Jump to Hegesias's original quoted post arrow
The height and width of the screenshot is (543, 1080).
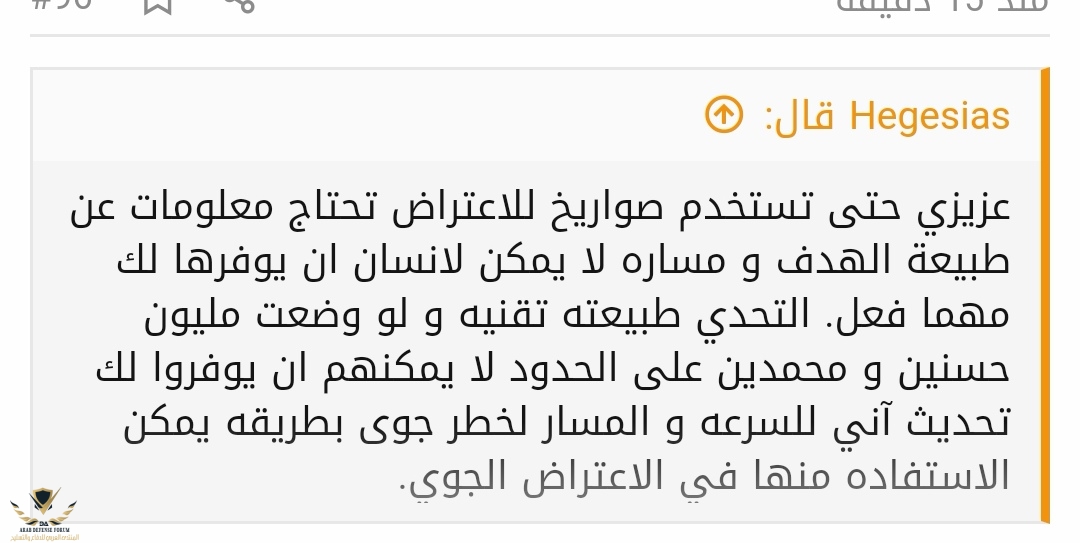click(x=724, y=116)
